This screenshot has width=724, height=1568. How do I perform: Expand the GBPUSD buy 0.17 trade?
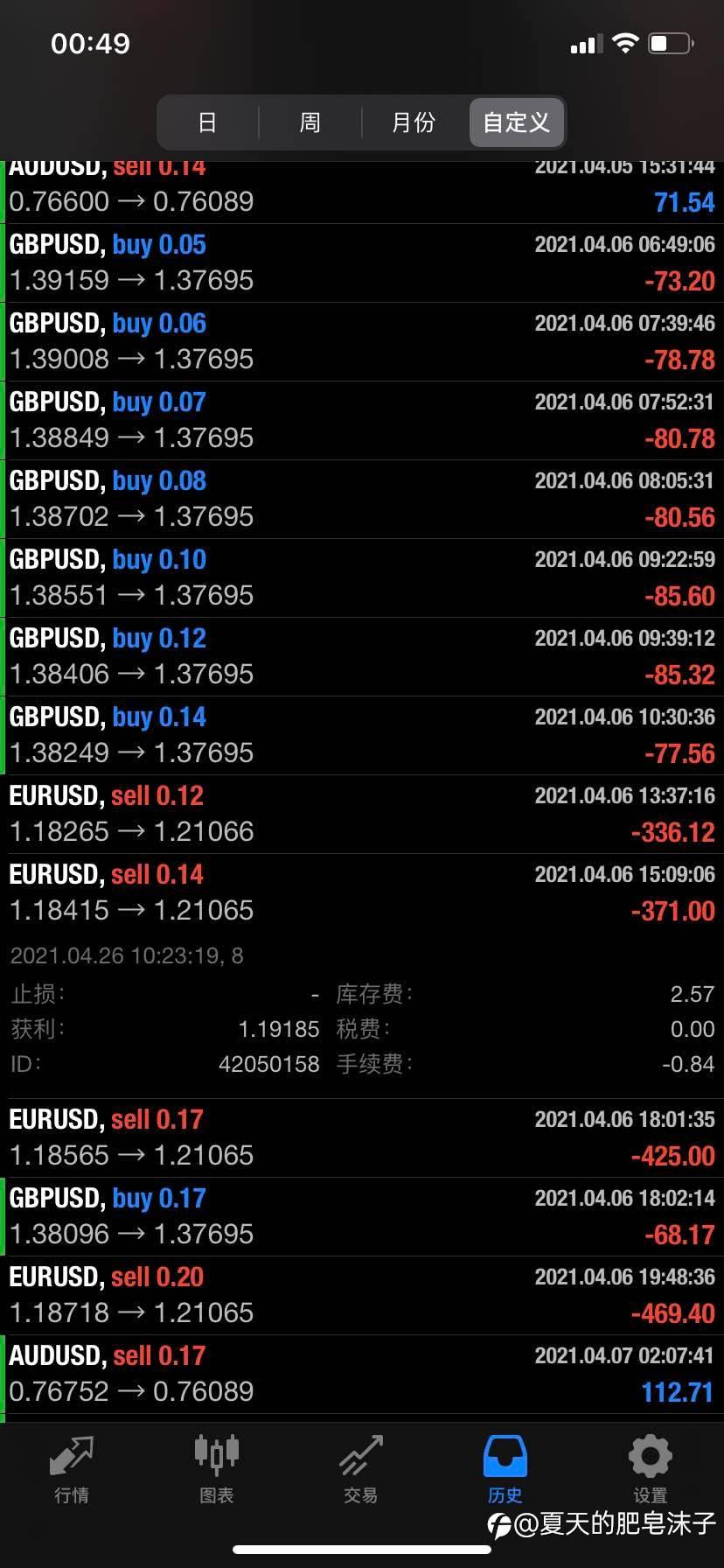pyautogui.click(x=362, y=1216)
